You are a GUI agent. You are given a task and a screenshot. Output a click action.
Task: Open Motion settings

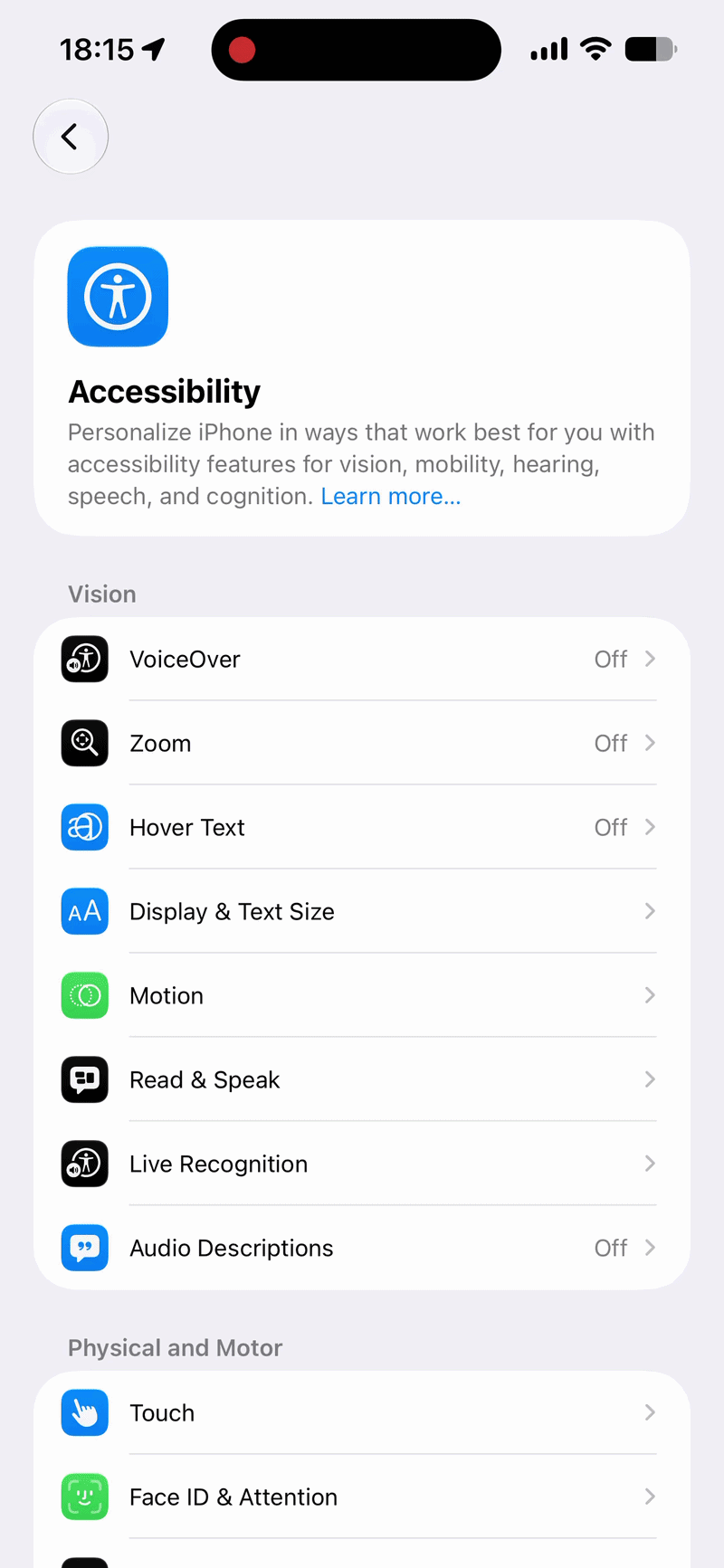pyautogui.click(x=362, y=995)
